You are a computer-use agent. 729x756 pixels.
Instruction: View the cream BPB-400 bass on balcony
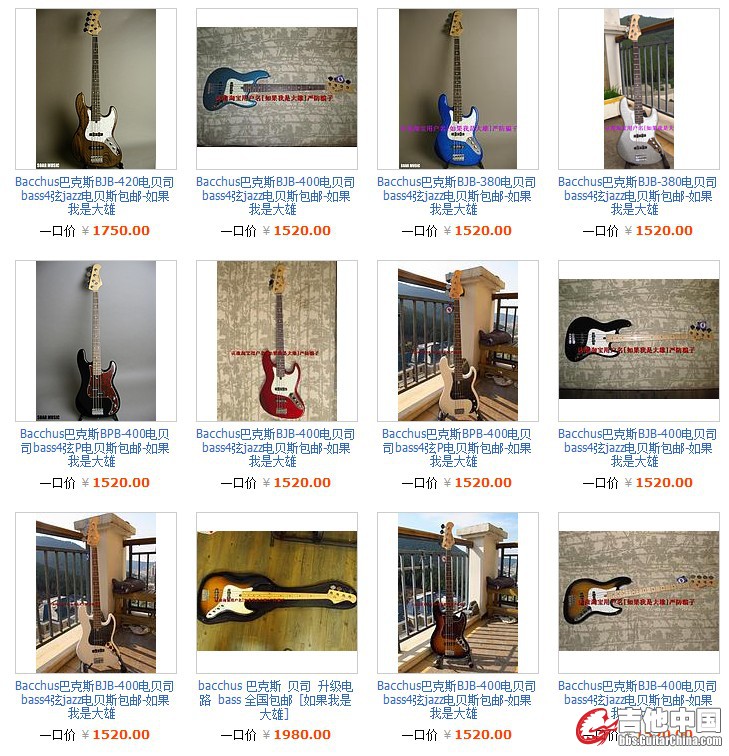point(457,341)
